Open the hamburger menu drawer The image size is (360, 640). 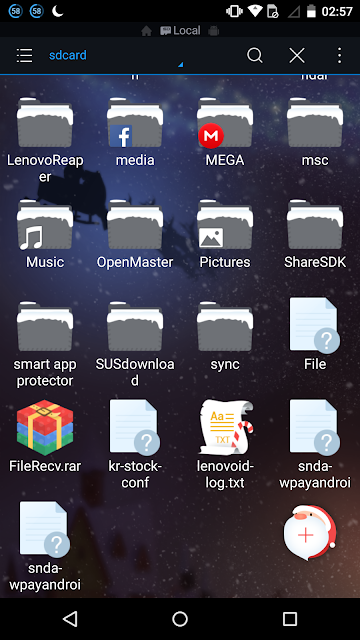[24, 55]
